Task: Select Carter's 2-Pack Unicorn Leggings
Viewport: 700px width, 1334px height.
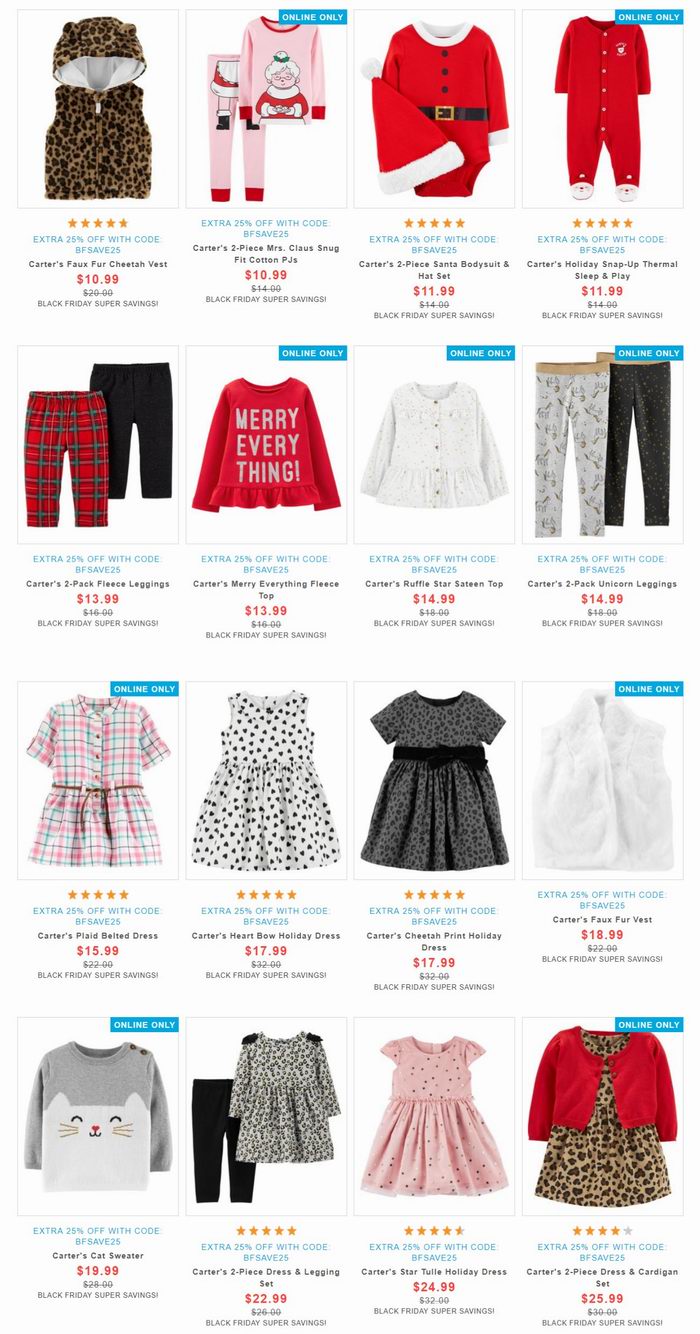Action: tap(602, 584)
